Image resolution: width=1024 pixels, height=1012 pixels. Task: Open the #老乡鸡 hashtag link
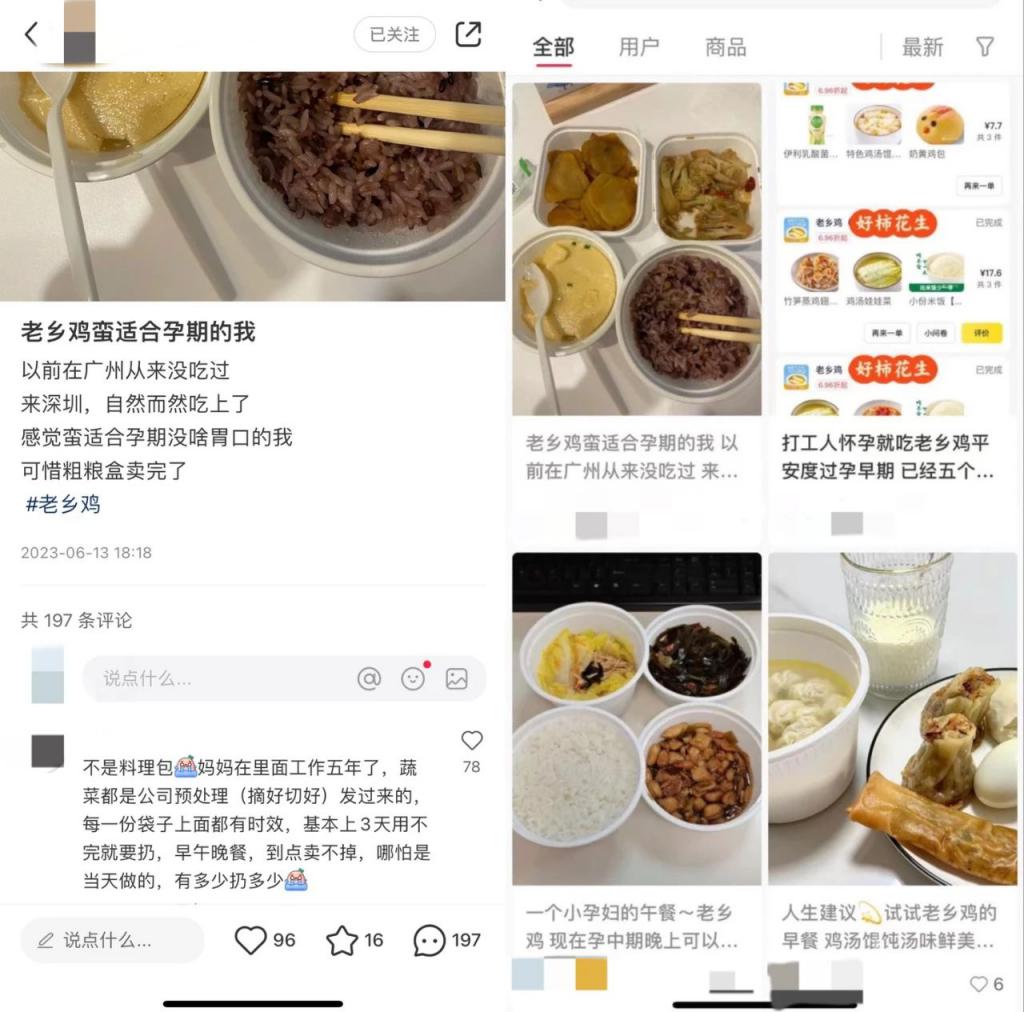63,504
